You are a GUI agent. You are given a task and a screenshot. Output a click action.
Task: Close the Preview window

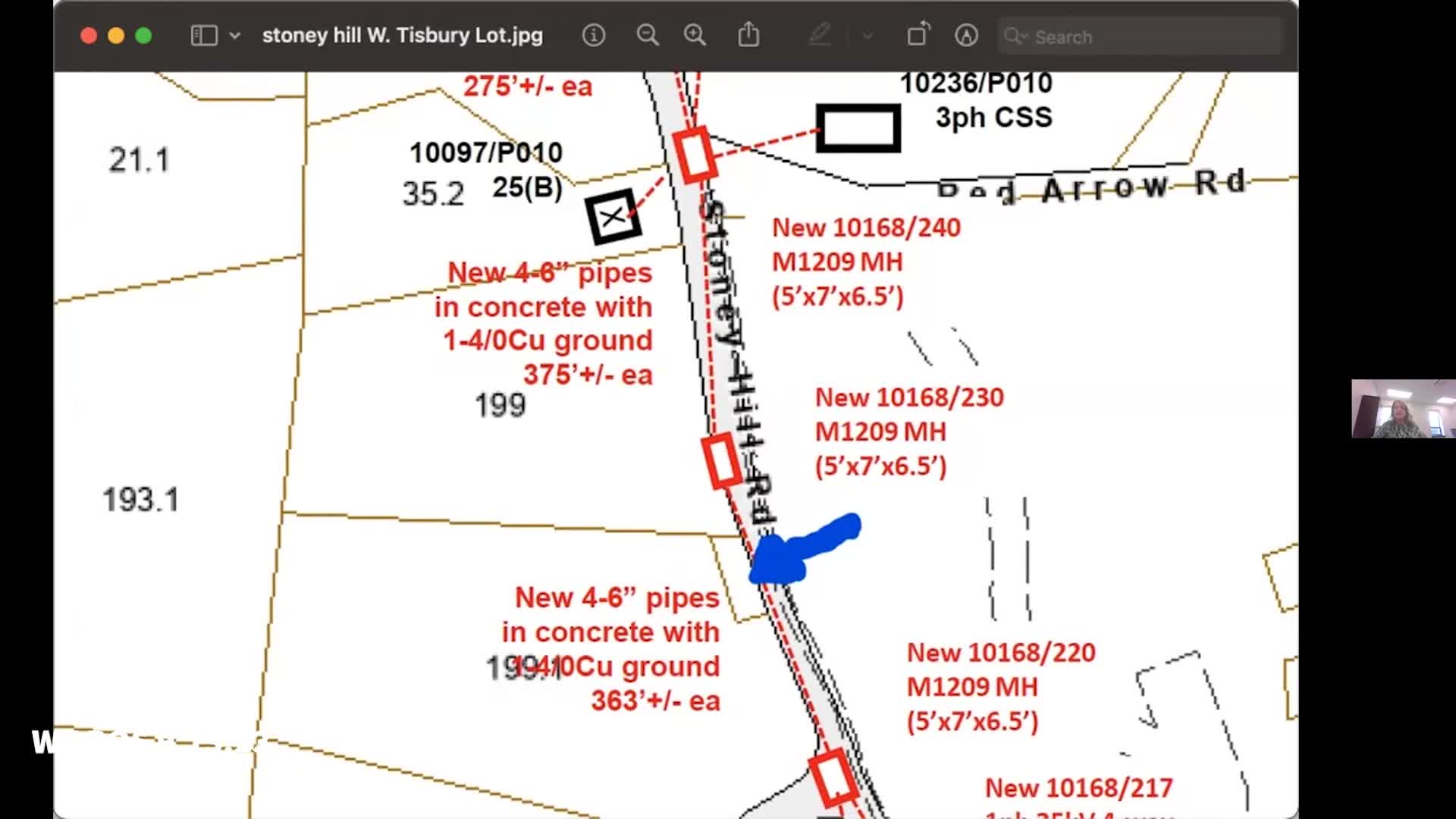tap(89, 36)
